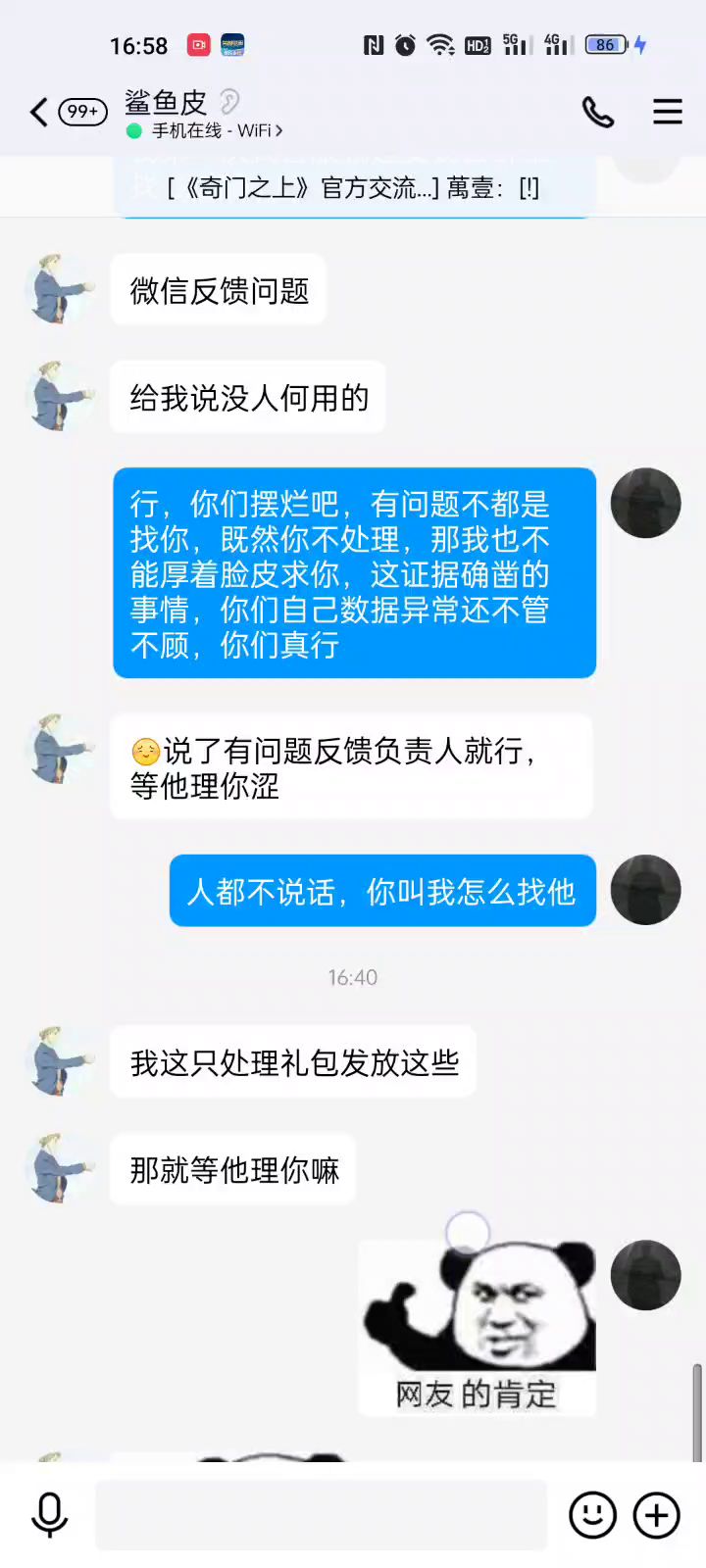
Task: Tap the message input field
Action: 321,1515
